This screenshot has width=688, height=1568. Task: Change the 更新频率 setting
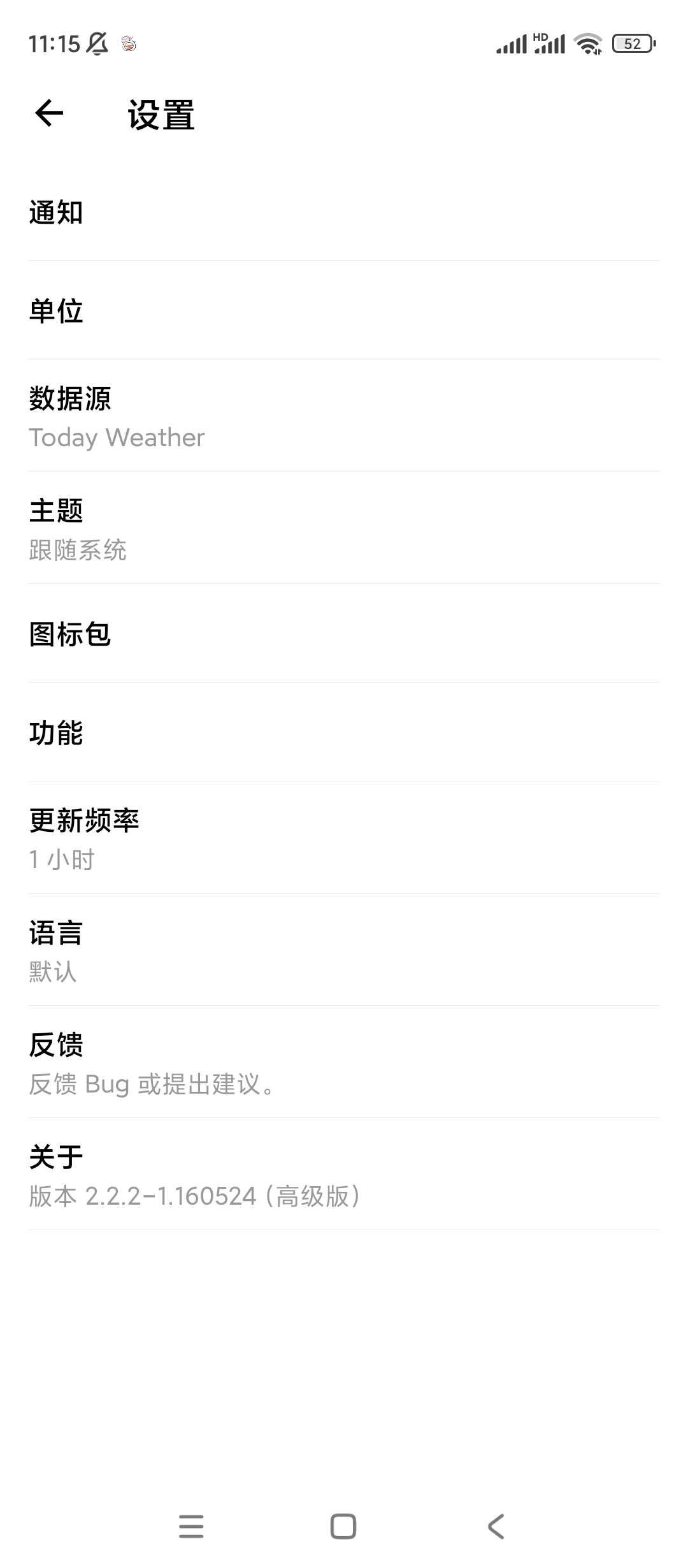pos(344,839)
